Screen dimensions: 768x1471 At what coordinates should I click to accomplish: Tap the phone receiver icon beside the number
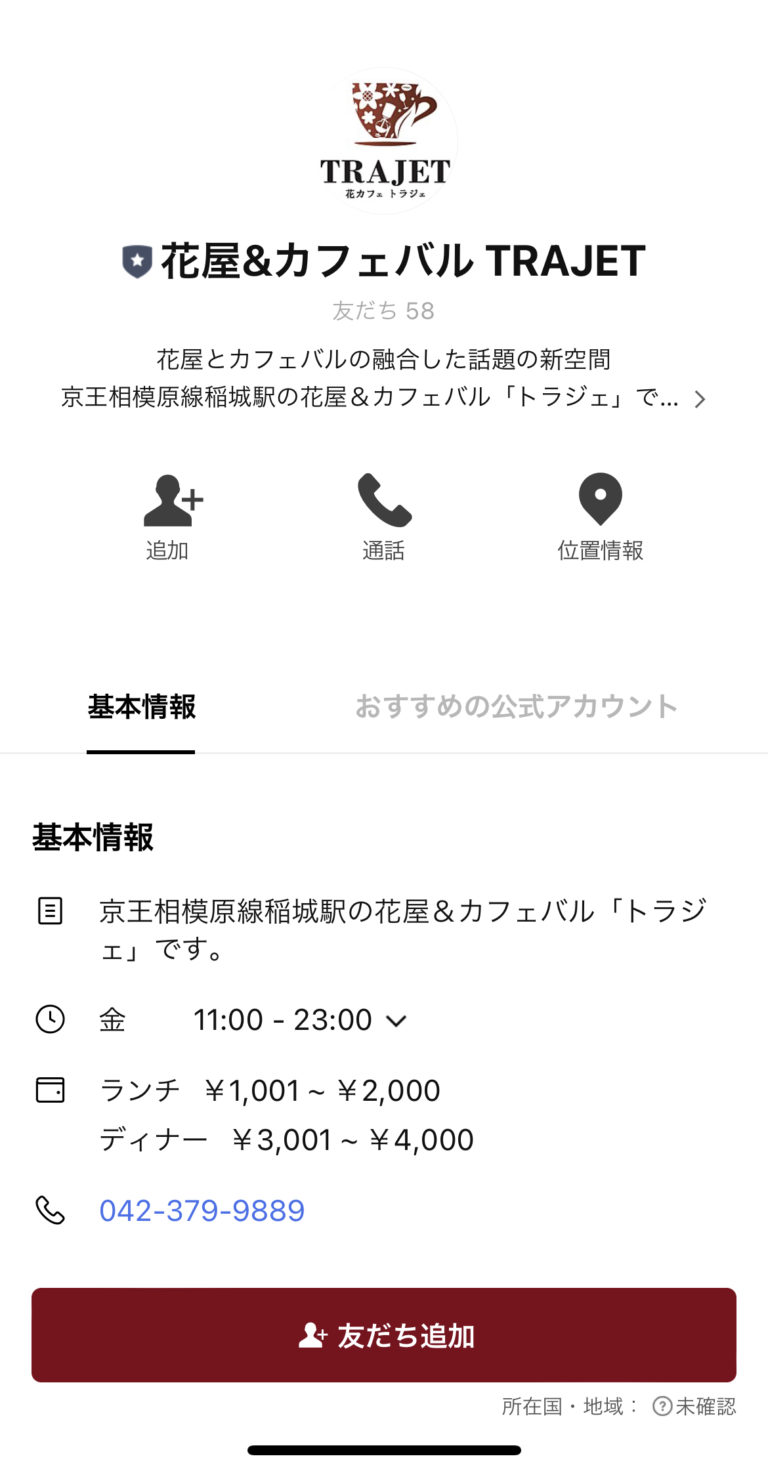click(50, 1209)
